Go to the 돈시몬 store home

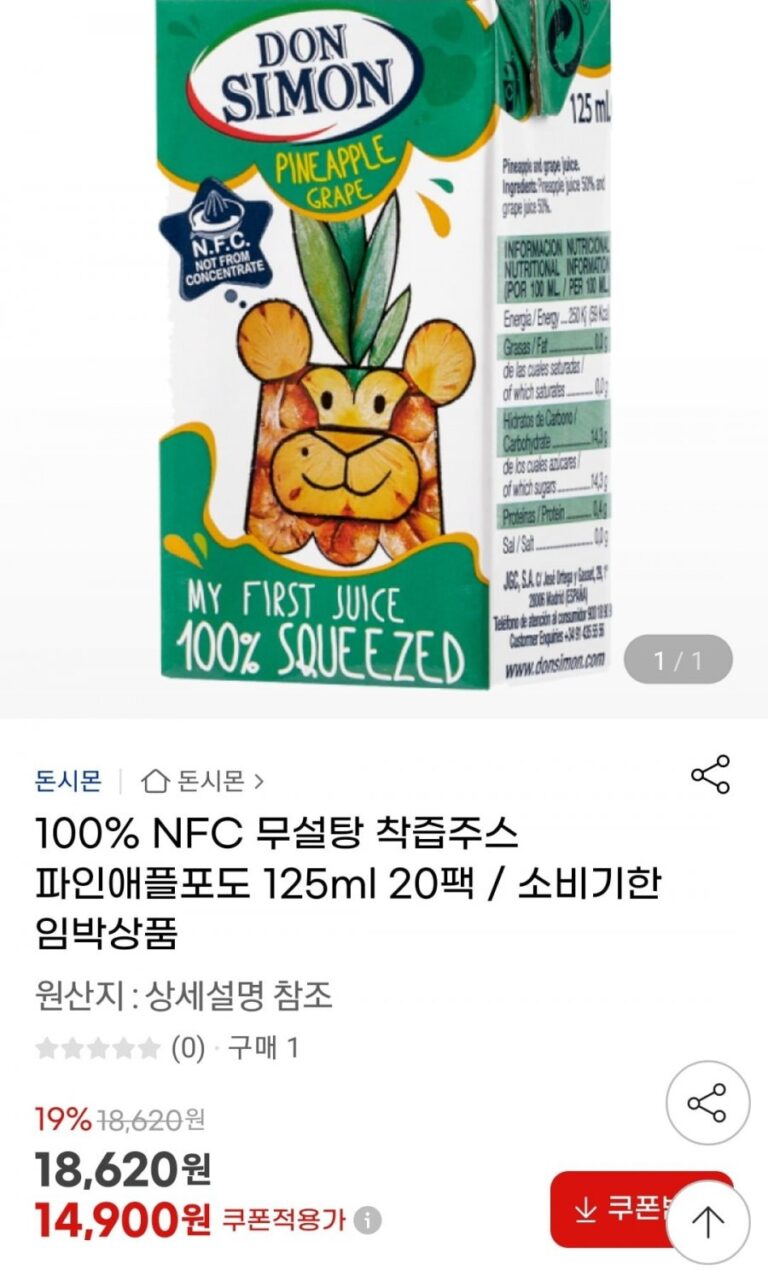(204, 781)
